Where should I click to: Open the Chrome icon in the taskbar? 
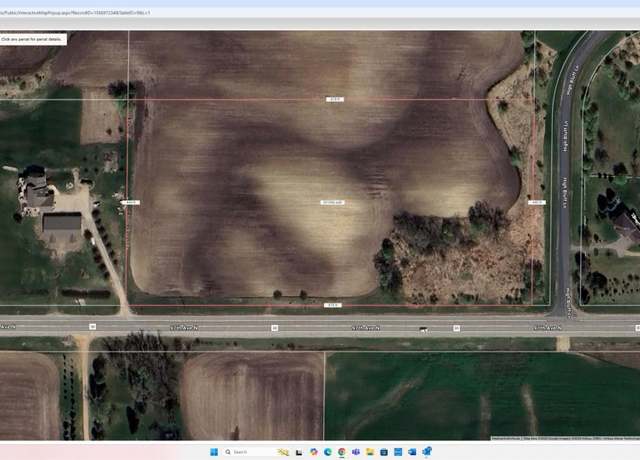pos(341,452)
